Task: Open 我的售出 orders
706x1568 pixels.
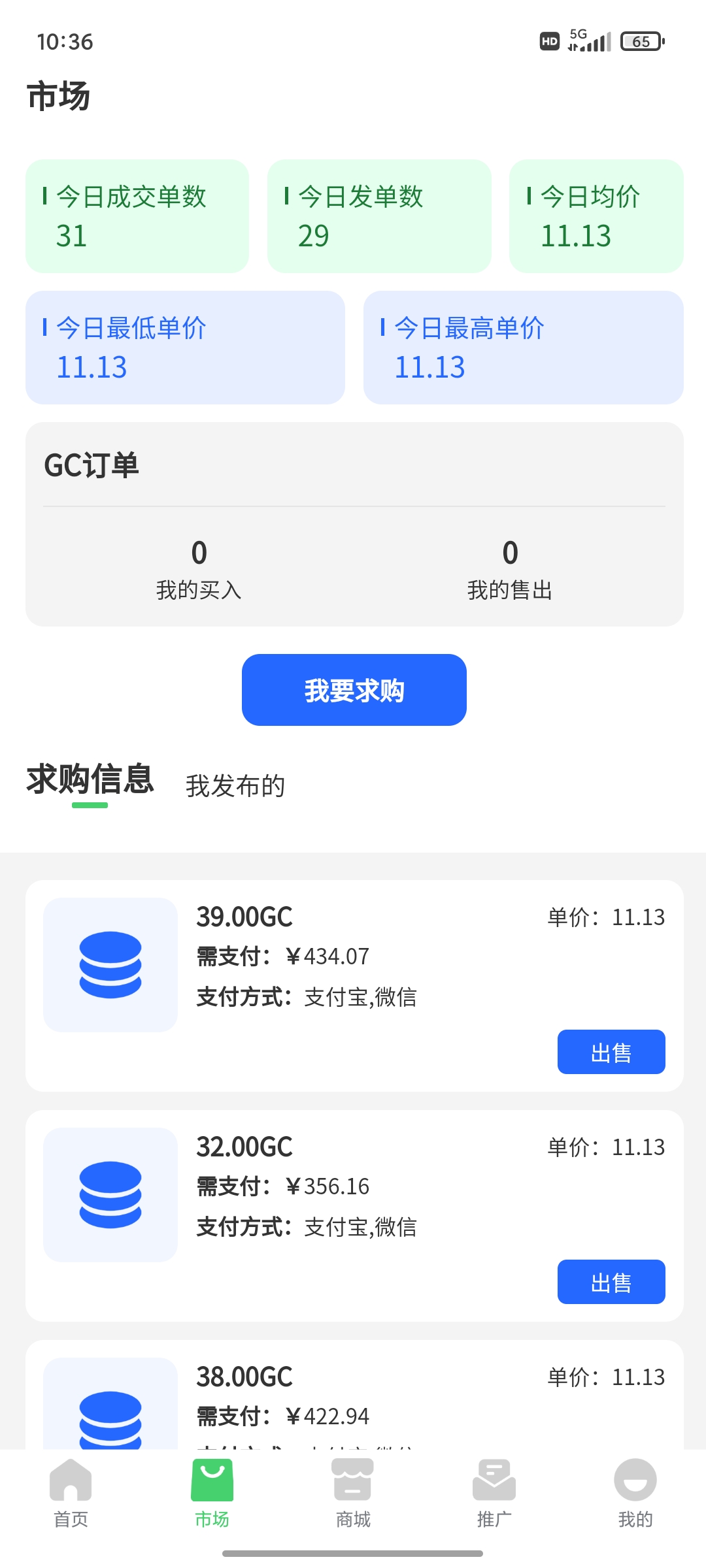Action: (x=510, y=570)
